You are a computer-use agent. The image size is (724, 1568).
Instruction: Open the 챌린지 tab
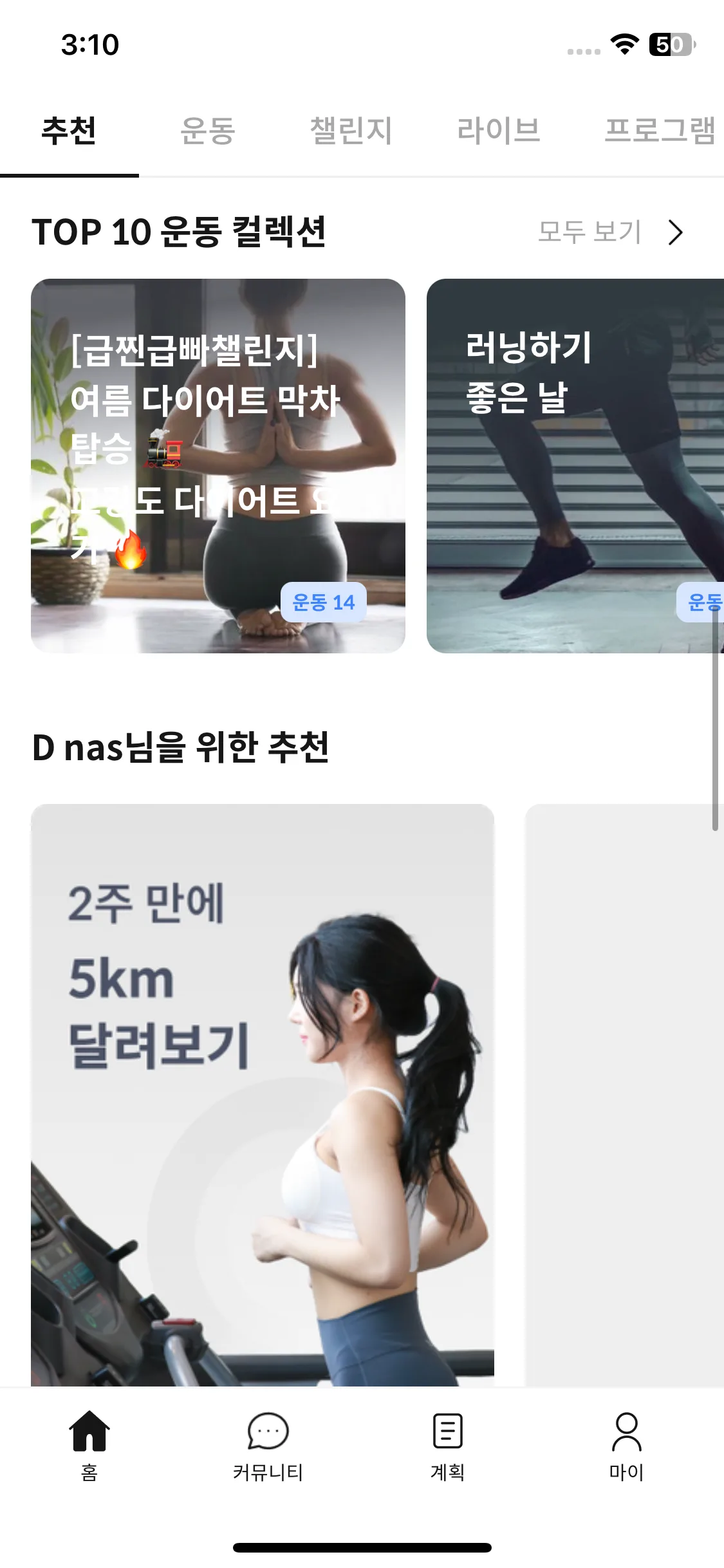click(351, 131)
